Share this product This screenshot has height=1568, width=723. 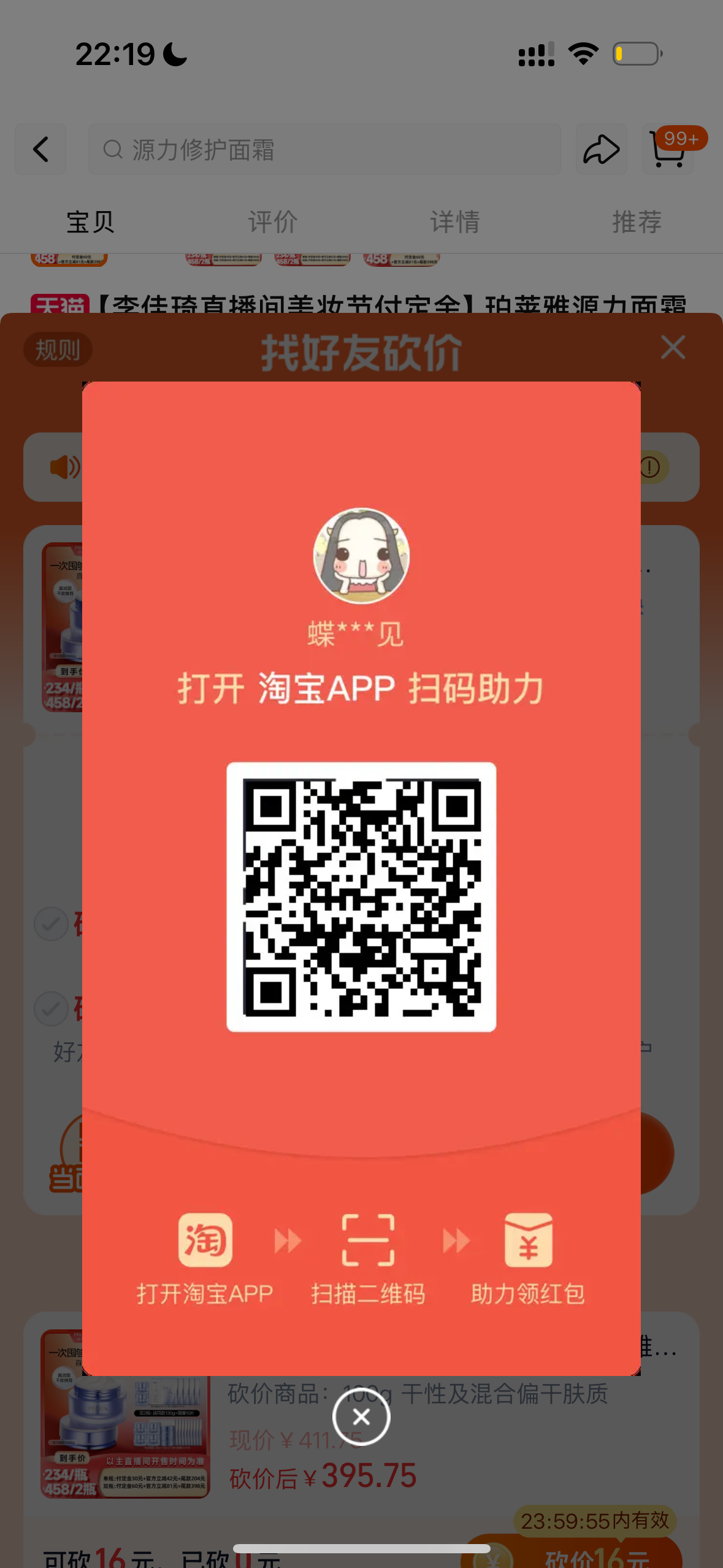[601, 150]
